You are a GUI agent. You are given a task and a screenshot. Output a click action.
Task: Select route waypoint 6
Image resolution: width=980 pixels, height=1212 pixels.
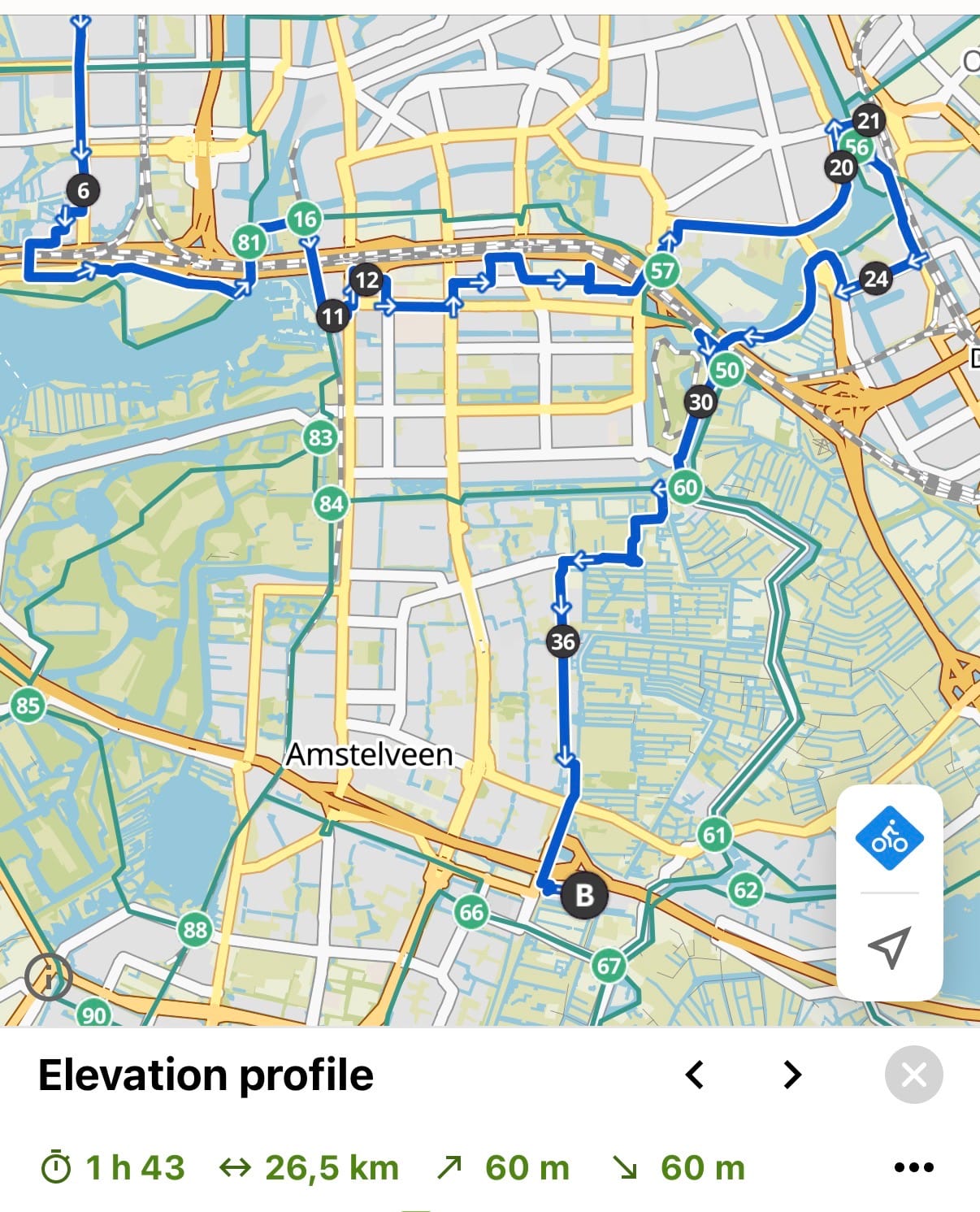pyautogui.click(x=83, y=191)
